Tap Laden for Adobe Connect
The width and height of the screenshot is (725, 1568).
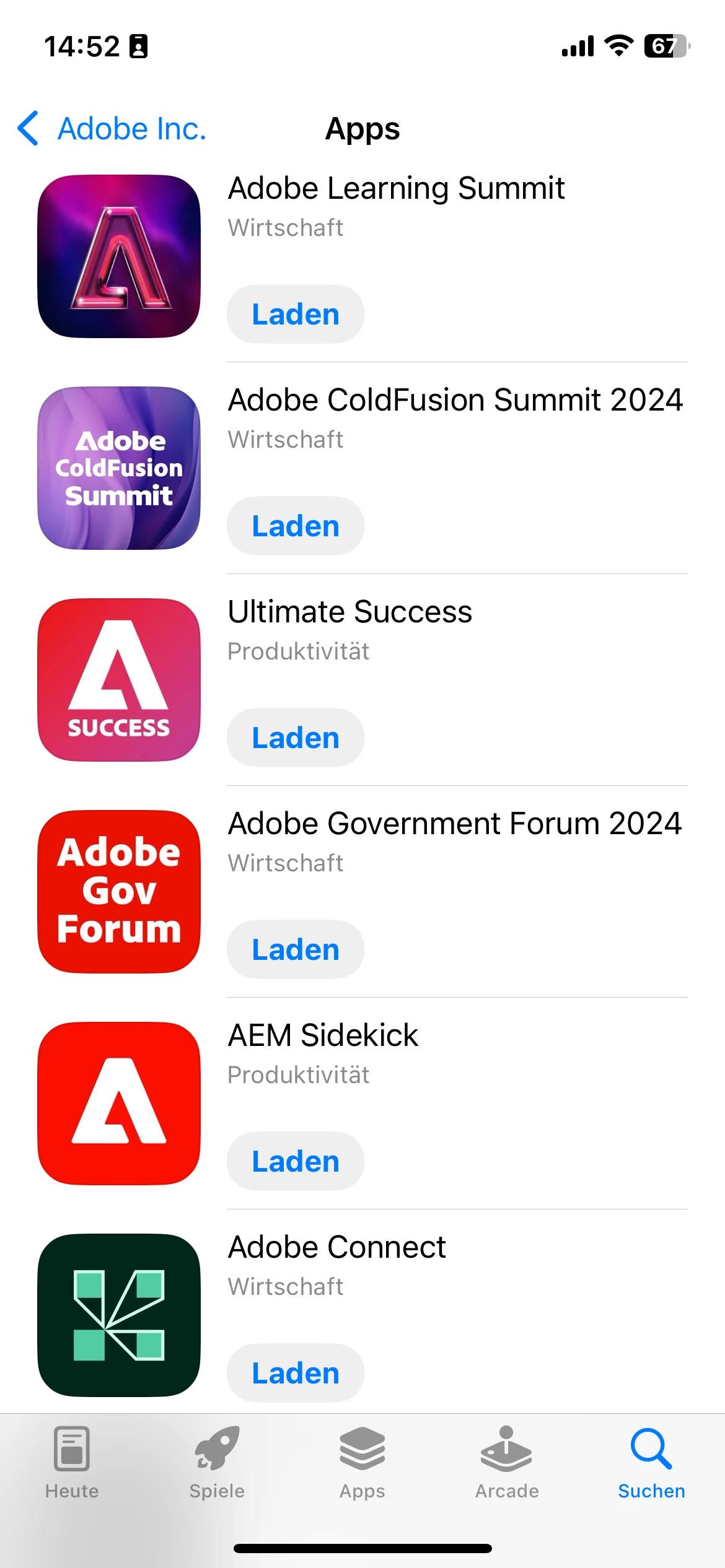pos(295,1373)
